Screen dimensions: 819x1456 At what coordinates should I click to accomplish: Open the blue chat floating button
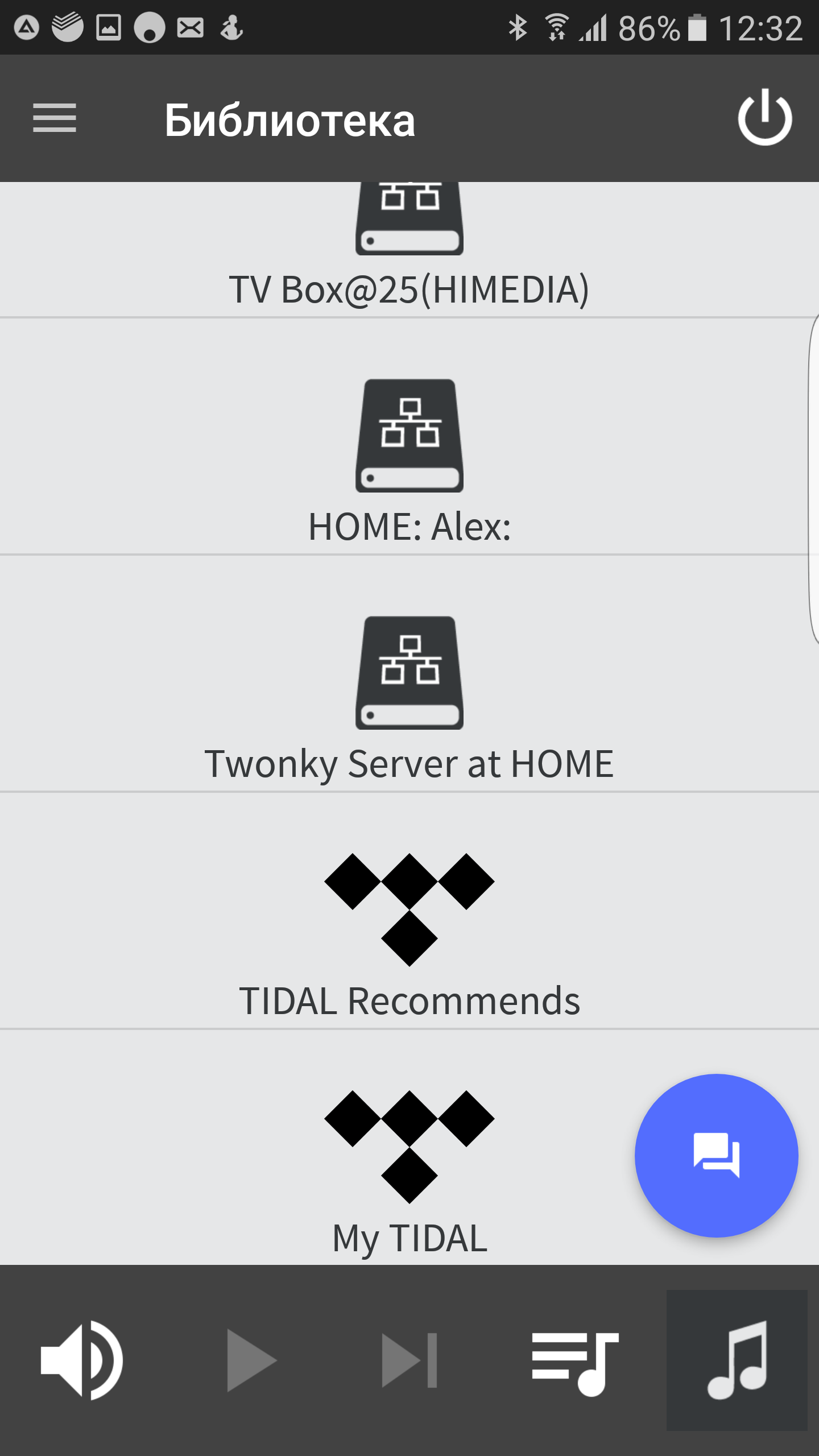pyautogui.click(x=716, y=1155)
